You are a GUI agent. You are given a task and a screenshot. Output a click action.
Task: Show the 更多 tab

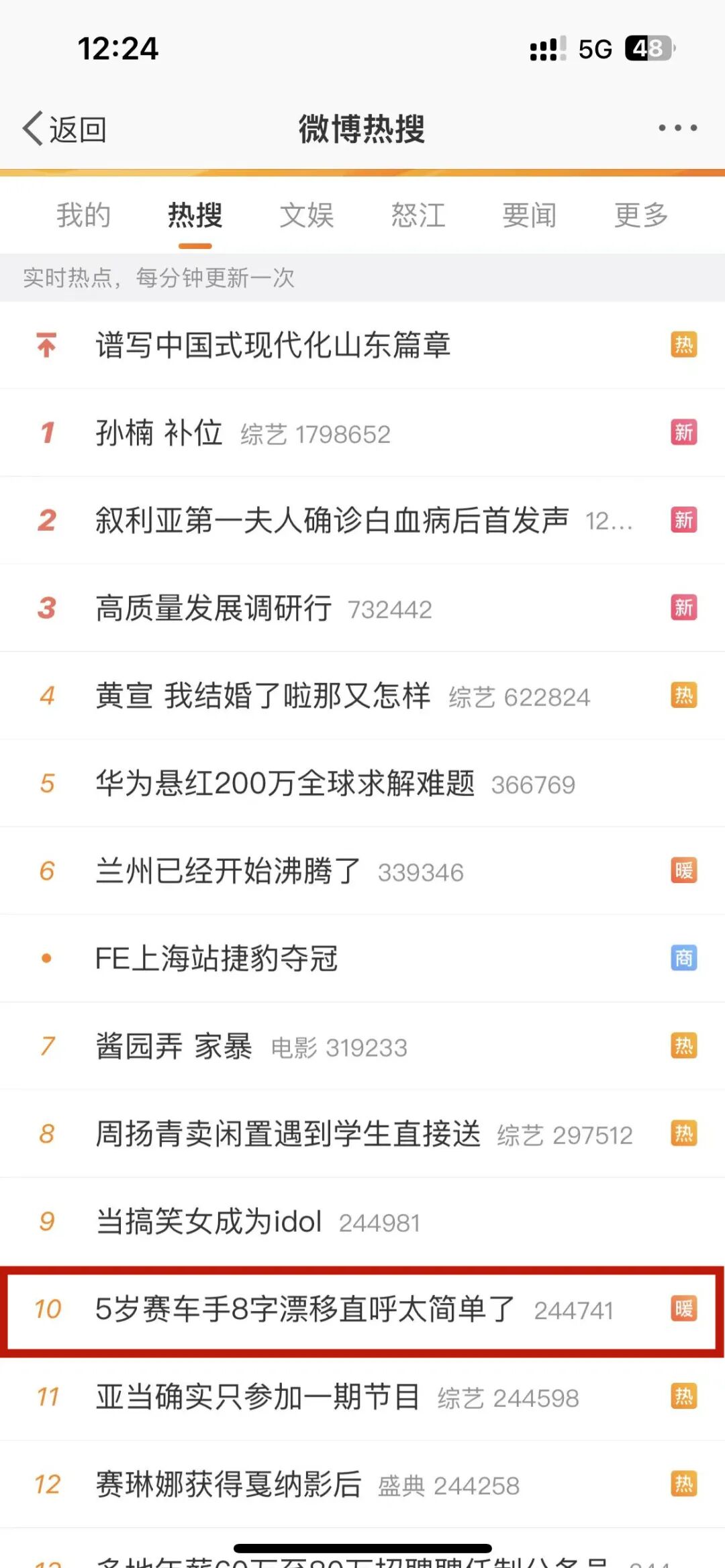[x=641, y=215]
